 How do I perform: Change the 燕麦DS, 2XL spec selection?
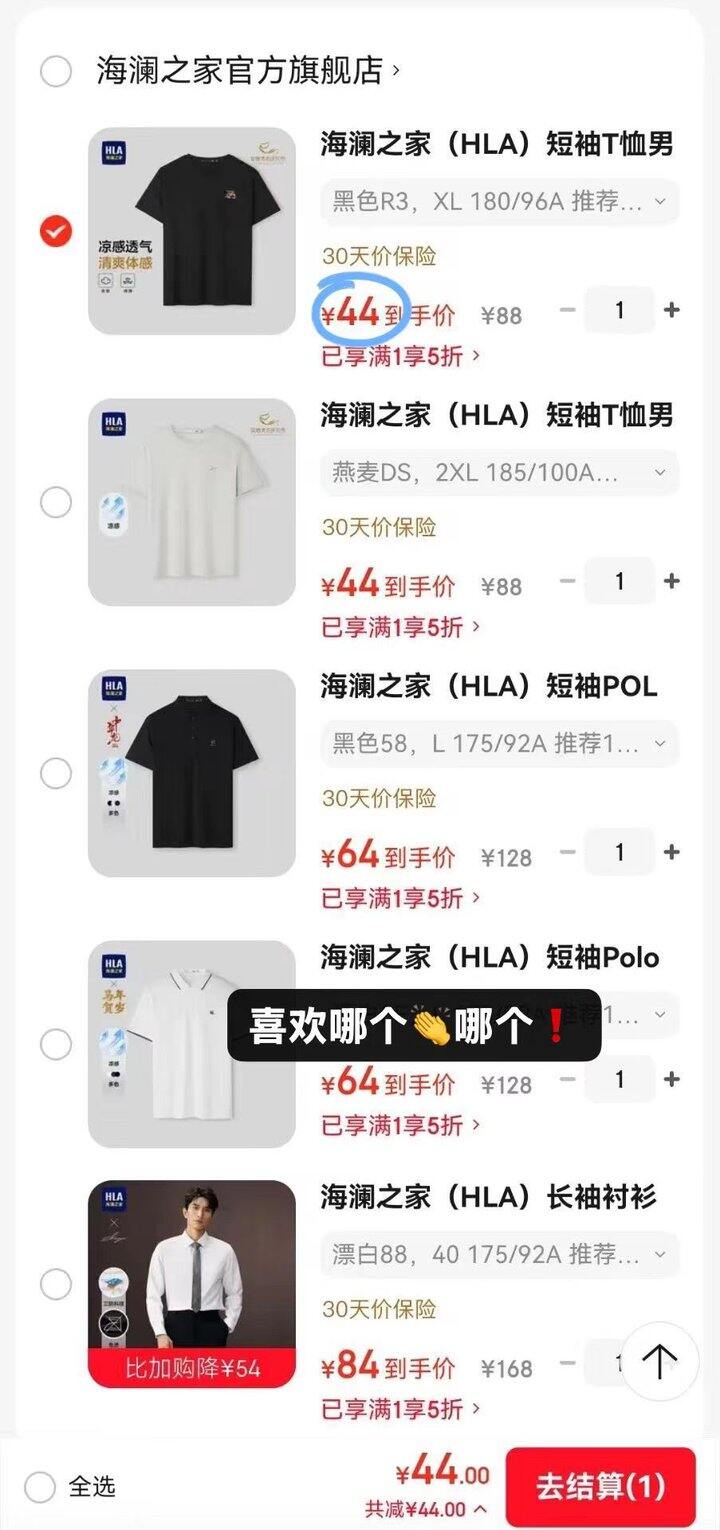pos(499,473)
